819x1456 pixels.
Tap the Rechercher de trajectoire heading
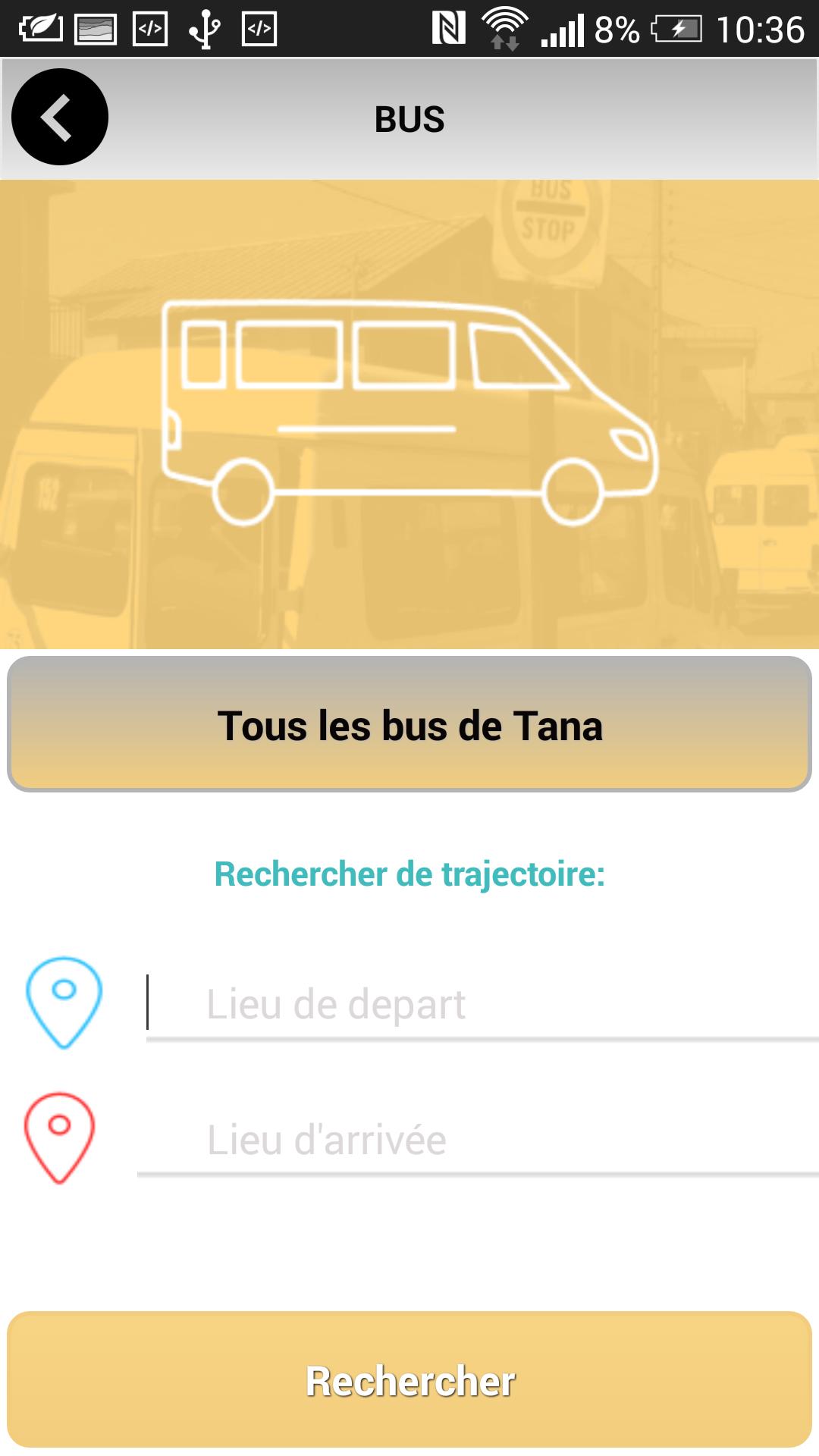coord(409,874)
